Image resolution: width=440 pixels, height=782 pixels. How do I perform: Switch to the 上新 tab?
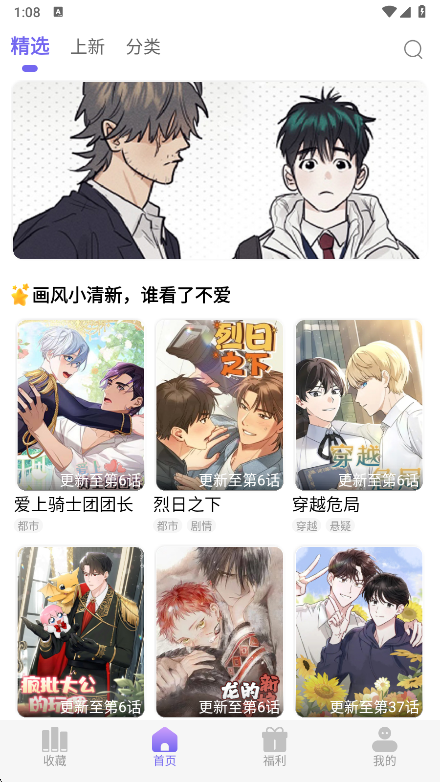(88, 47)
